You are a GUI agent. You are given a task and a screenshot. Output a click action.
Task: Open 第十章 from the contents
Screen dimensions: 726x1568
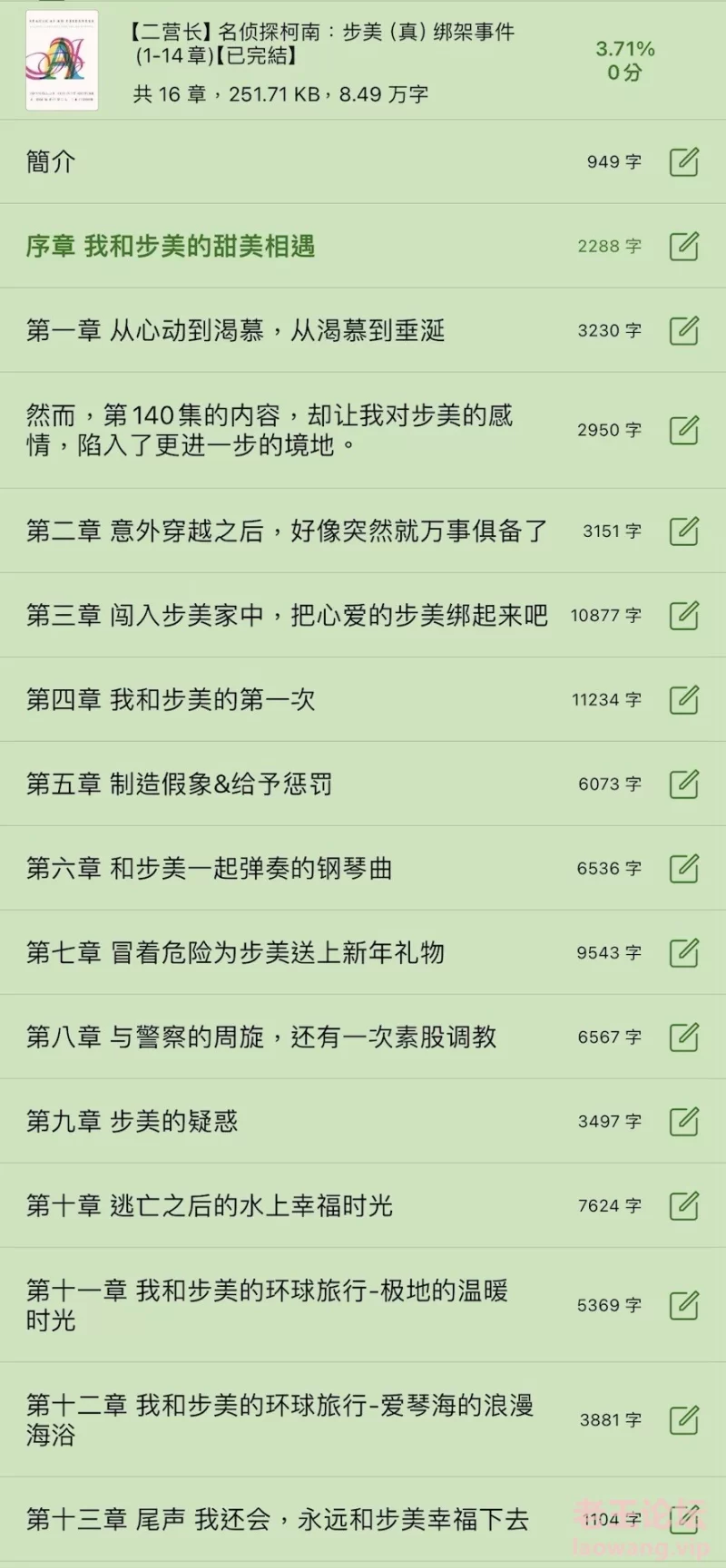363,1205
